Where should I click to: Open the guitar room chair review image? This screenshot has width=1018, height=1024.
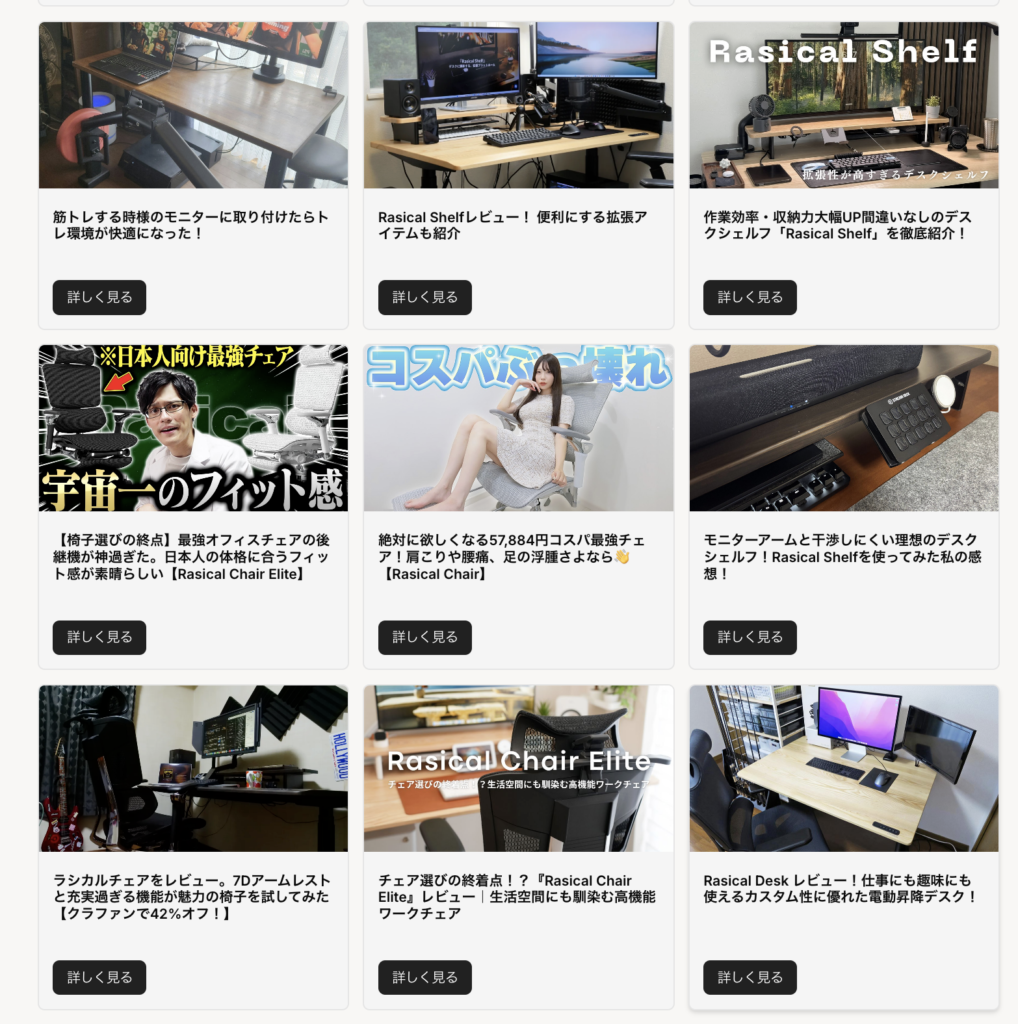point(193,768)
